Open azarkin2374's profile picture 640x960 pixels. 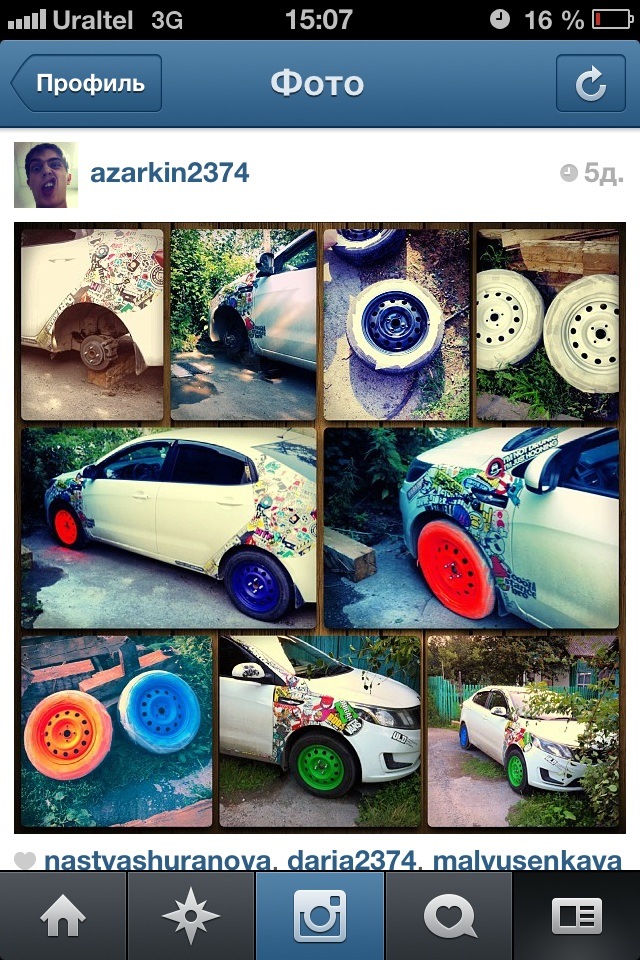click(x=46, y=175)
